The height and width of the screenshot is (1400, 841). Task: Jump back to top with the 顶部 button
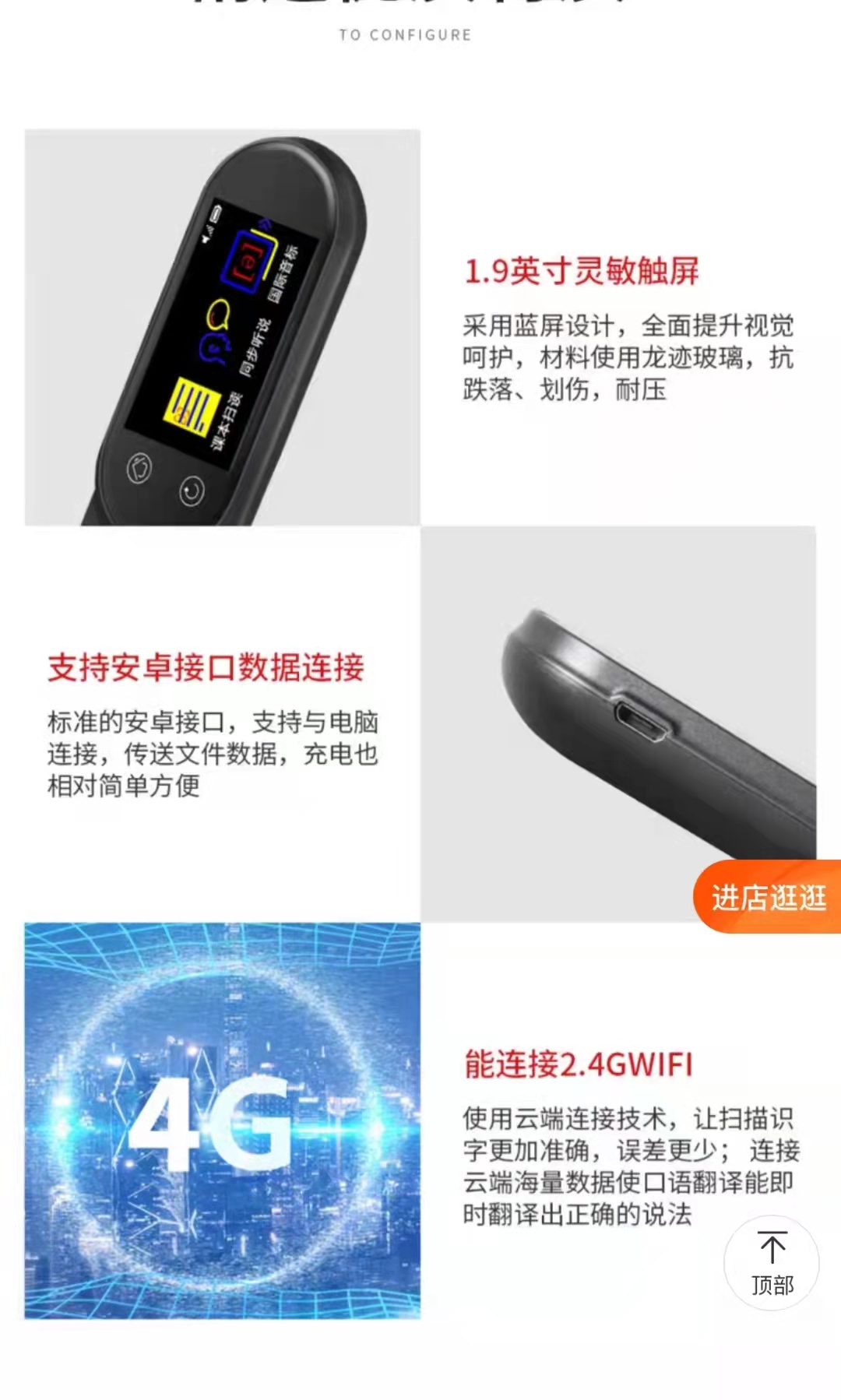pos(772,1263)
